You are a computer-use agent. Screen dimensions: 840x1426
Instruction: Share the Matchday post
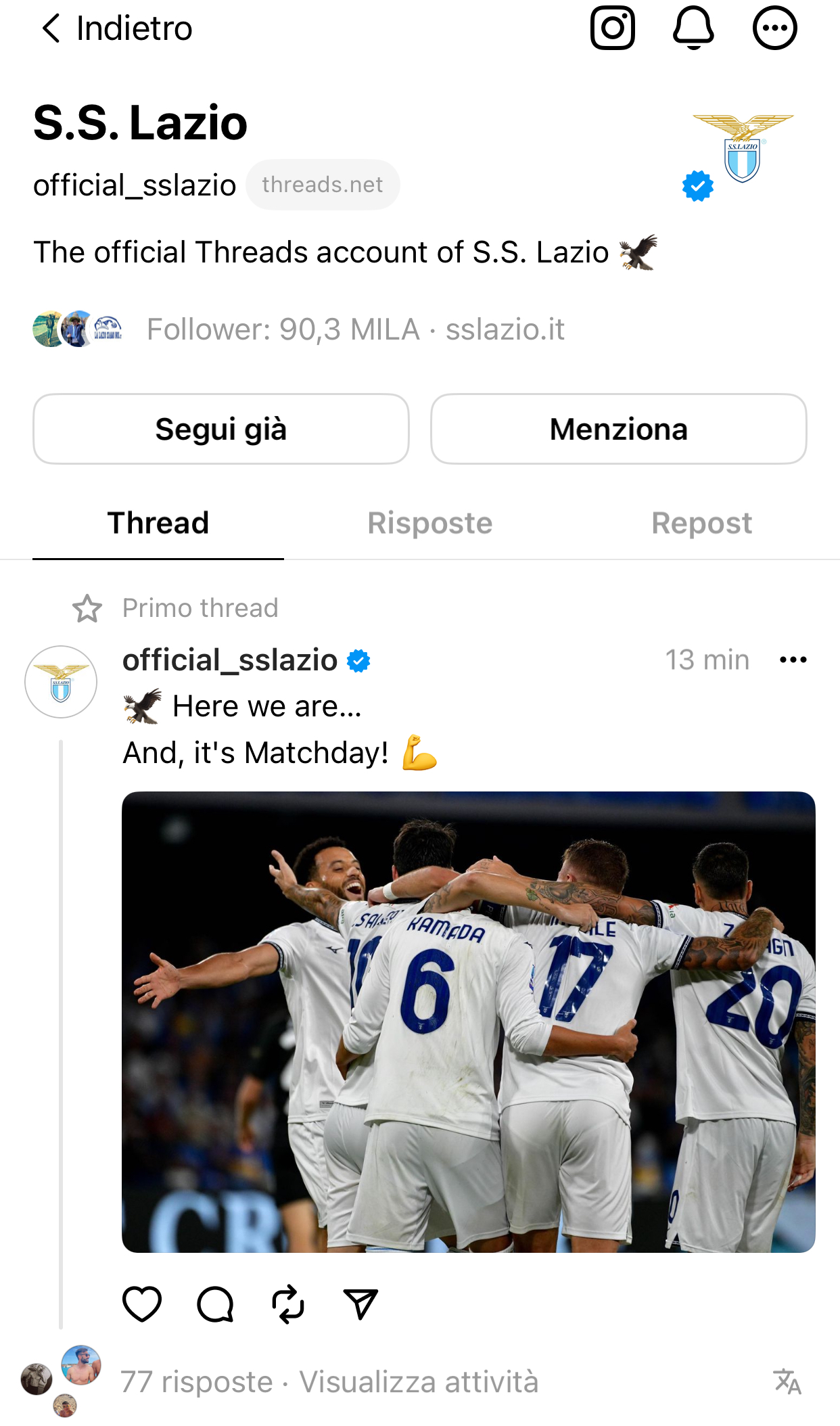[x=360, y=1304]
